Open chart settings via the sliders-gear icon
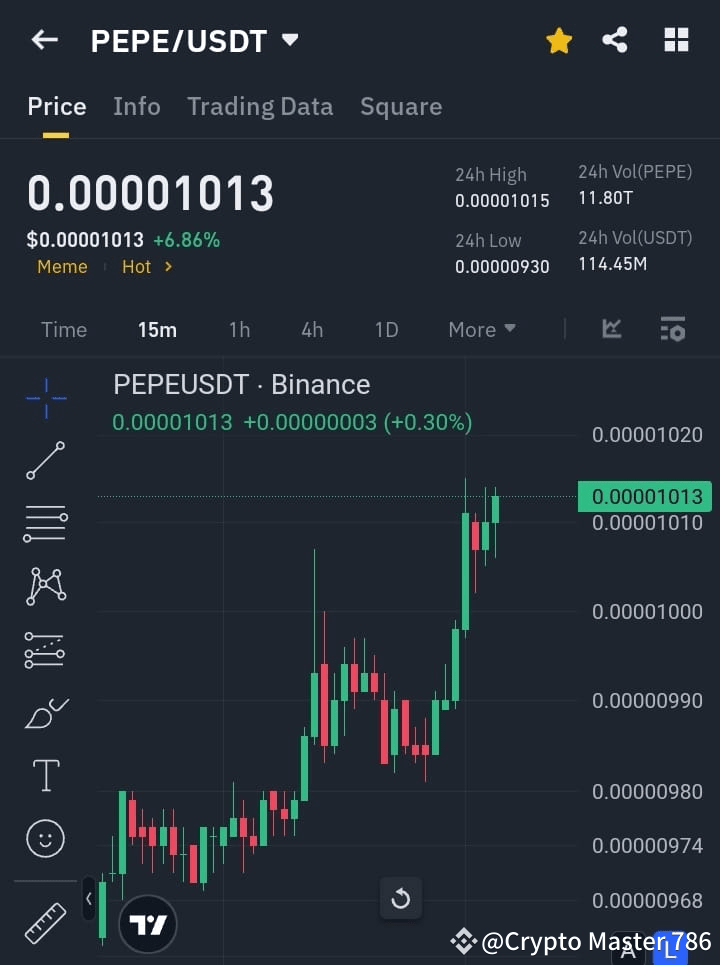This screenshot has width=720, height=965. [x=672, y=329]
